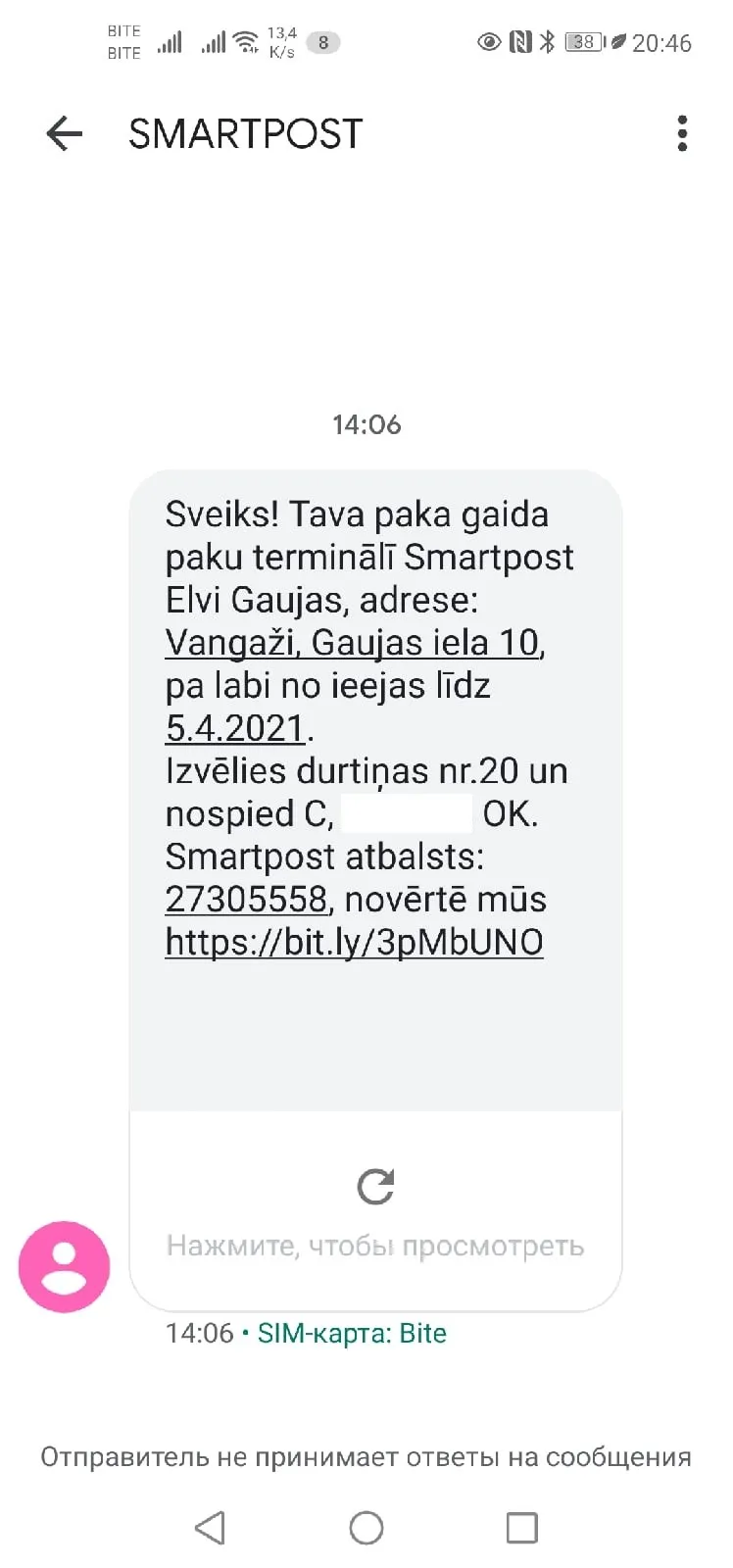Open the three-dot overflow menu
733x1568 pixels.
[682, 134]
